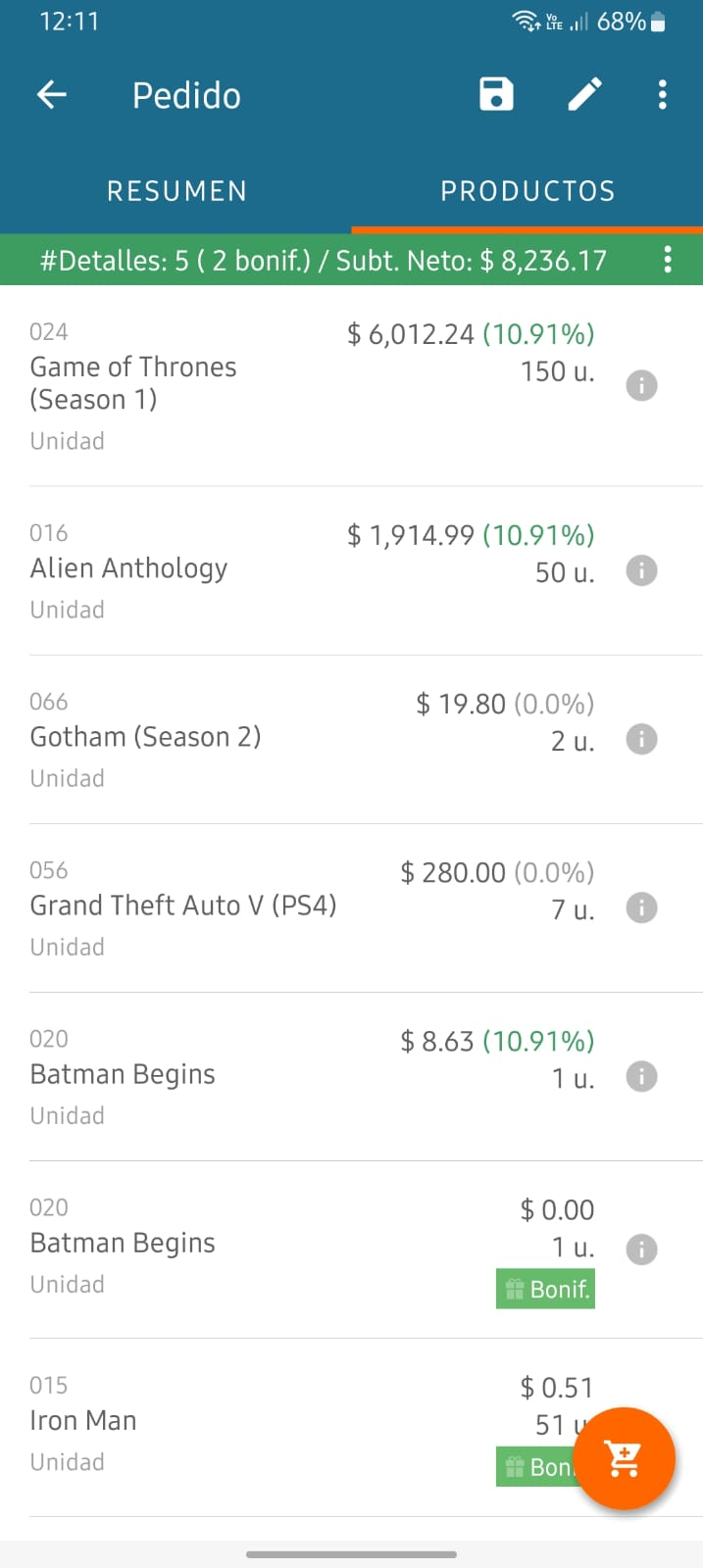The image size is (703, 1568).
Task: Show info for Game of Thrones (Season 1)
Action: pos(641,386)
